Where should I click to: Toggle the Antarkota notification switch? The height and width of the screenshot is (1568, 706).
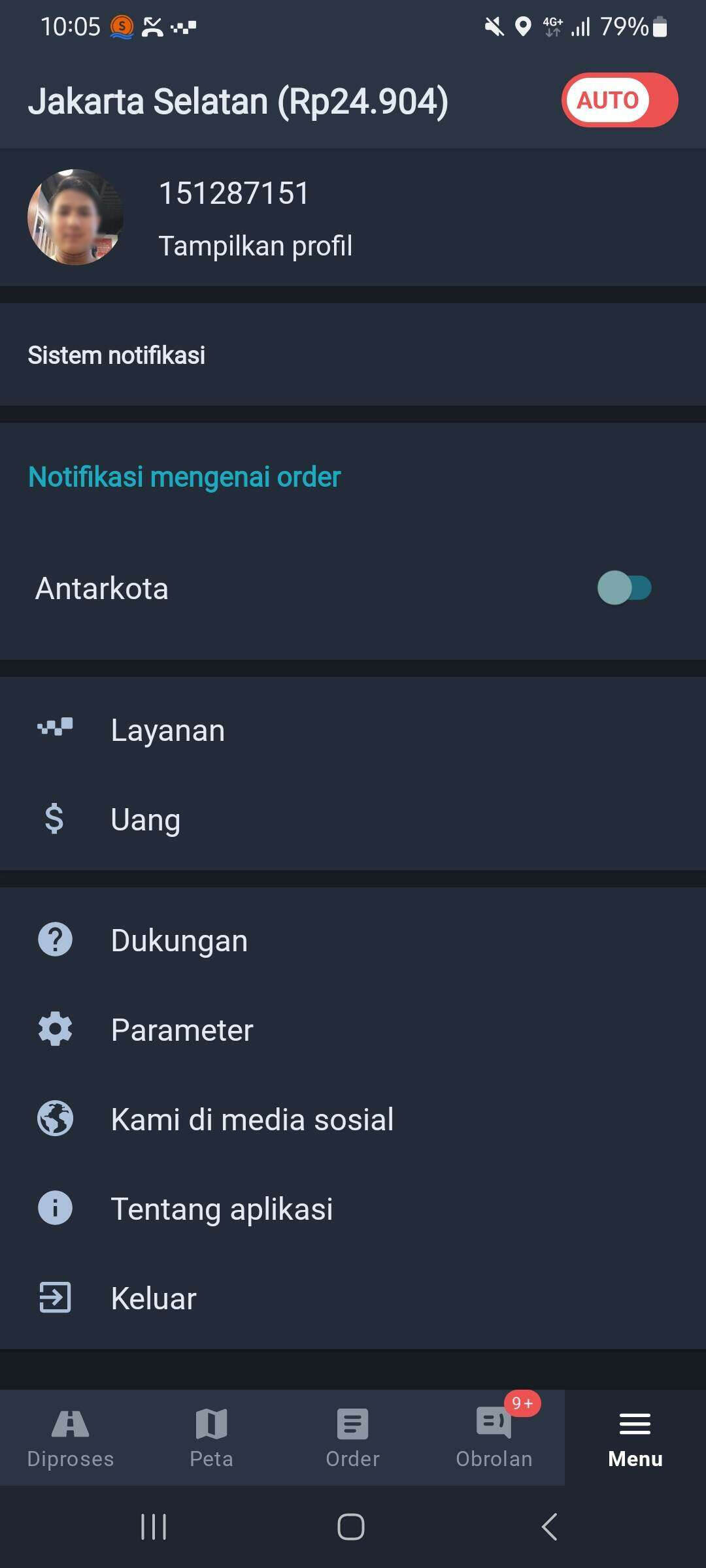624,588
